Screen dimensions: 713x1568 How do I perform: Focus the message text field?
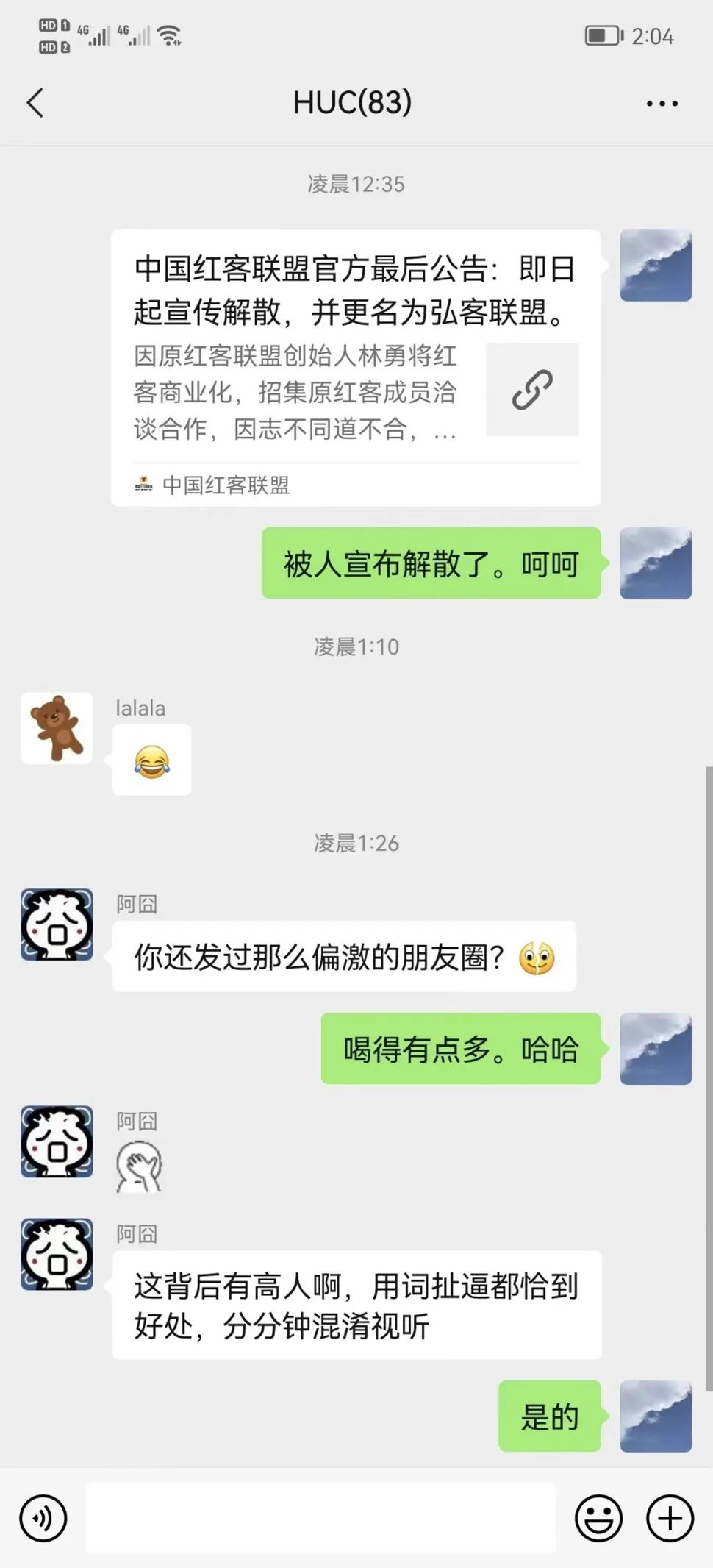[320, 1518]
